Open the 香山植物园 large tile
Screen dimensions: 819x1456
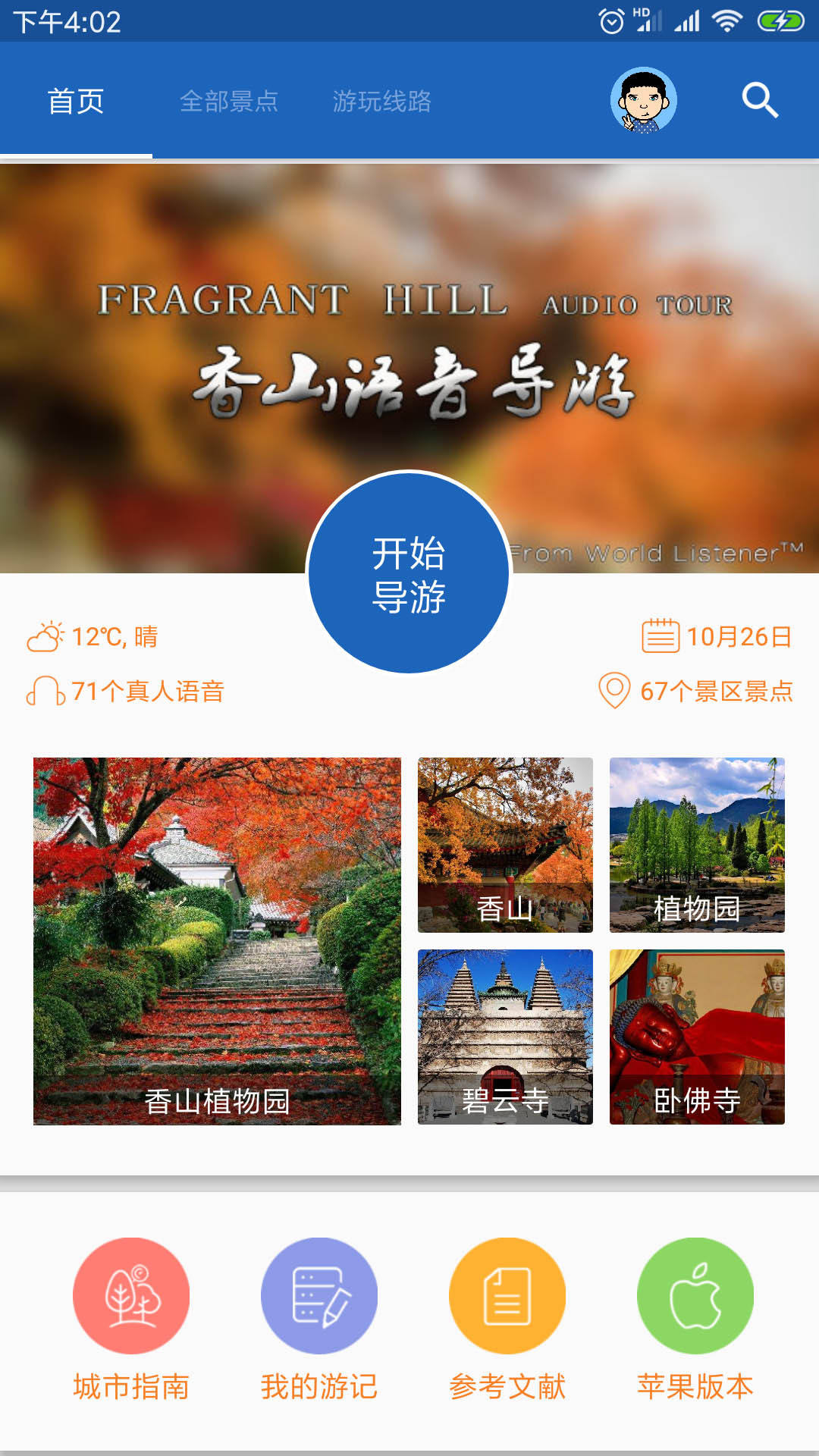(217, 940)
